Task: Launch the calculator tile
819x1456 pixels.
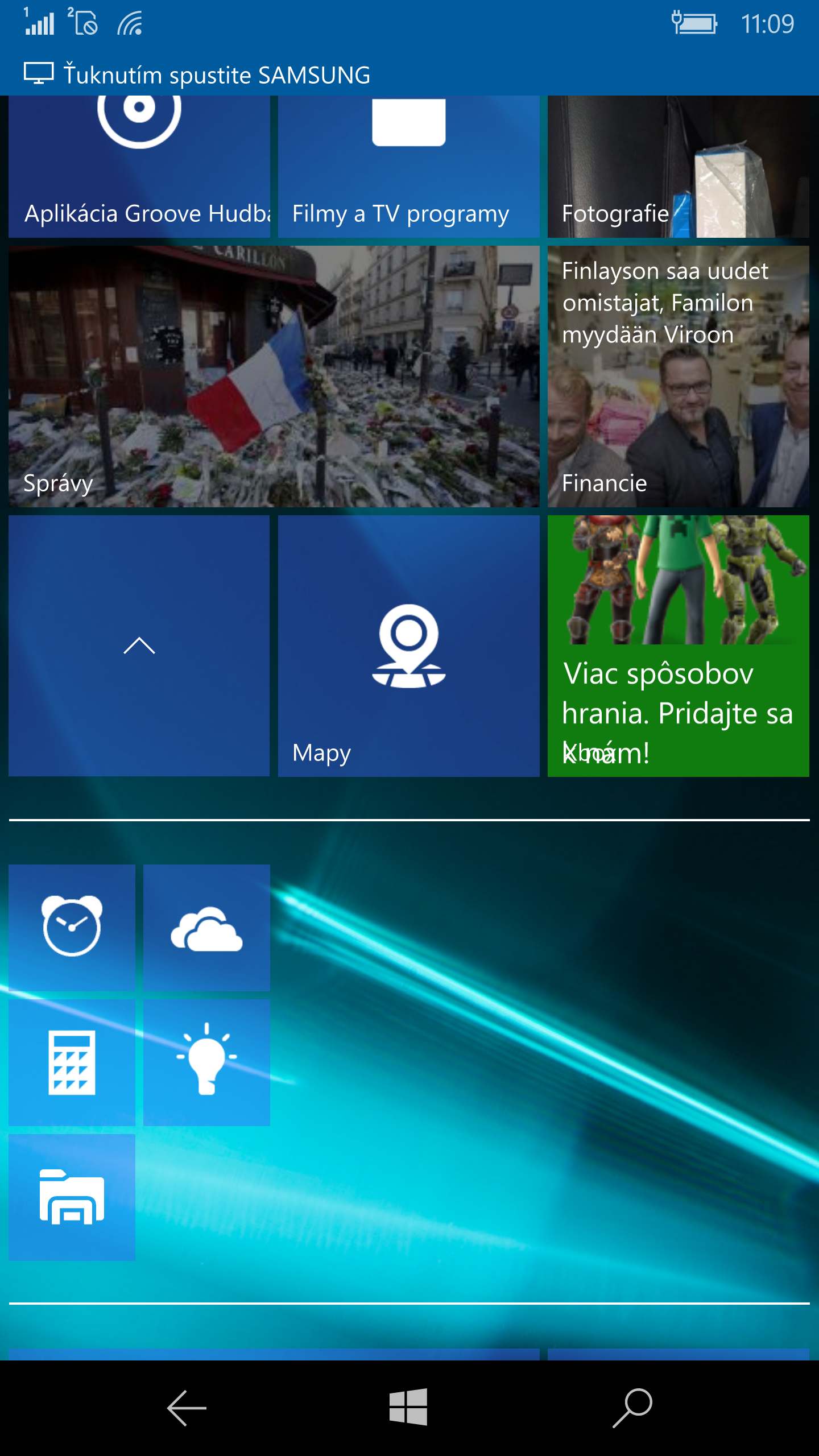Action: tap(72, 1062)
